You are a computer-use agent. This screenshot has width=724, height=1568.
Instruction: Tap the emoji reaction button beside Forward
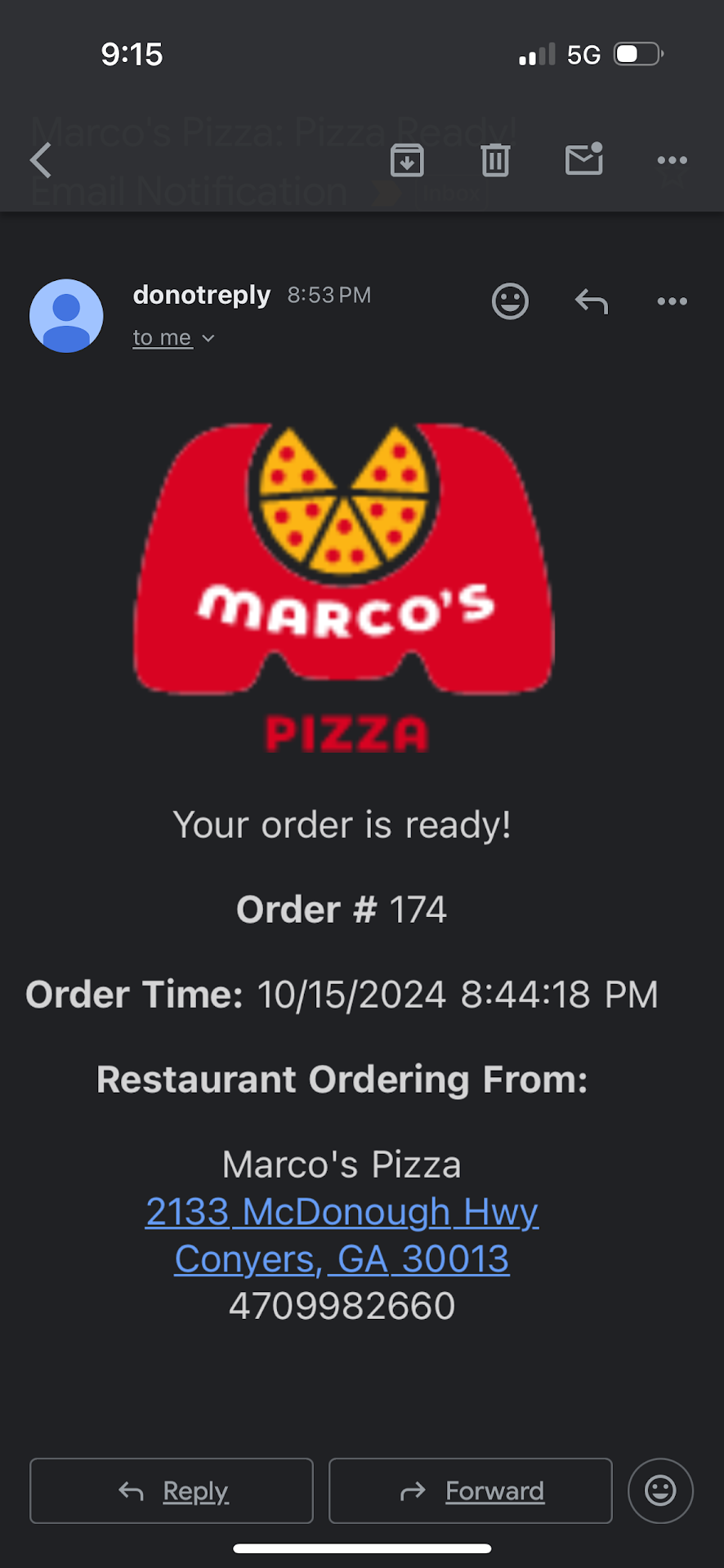[660, 1490]
